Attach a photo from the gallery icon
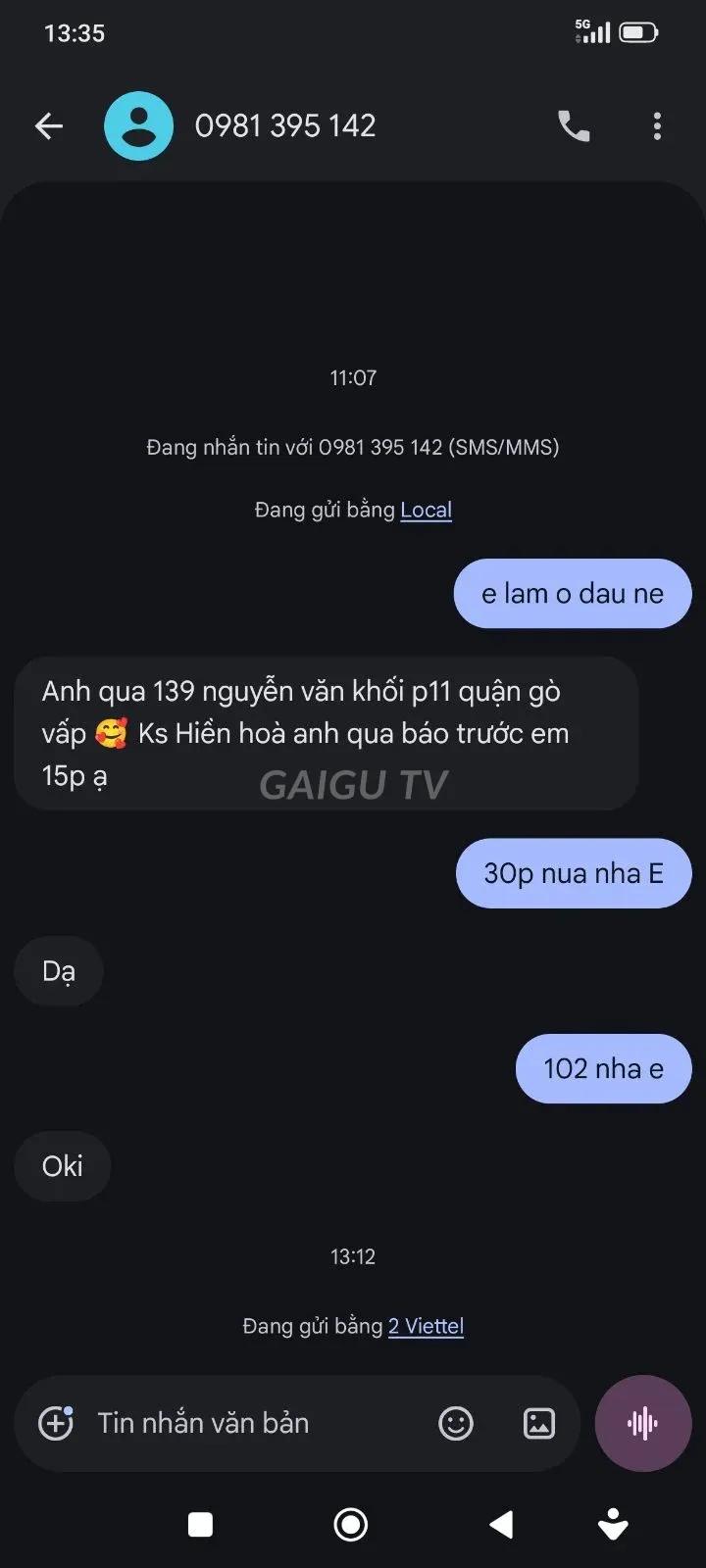Screen dimensions: 706x1568 [x=538, y=1423]
